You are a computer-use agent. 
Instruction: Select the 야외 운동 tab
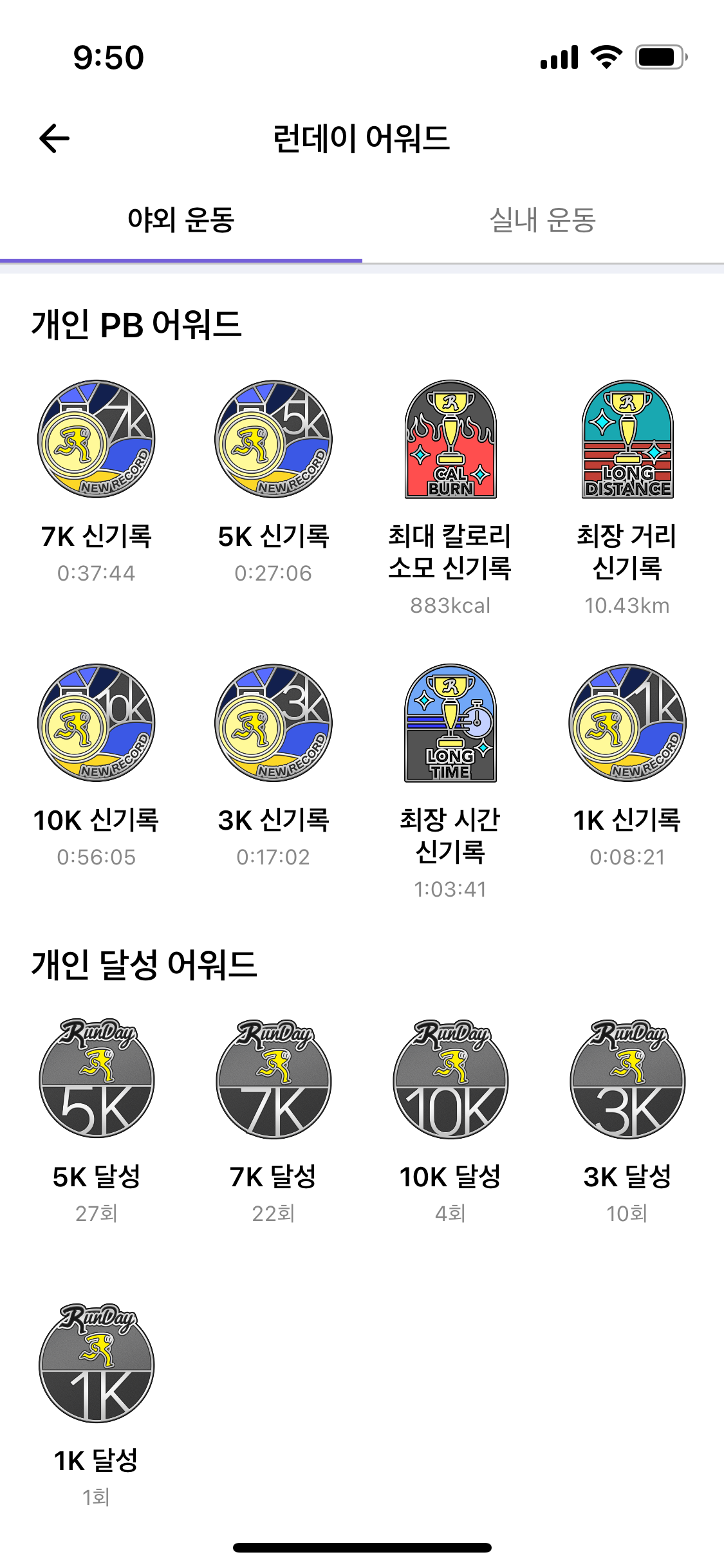point(181,220)
